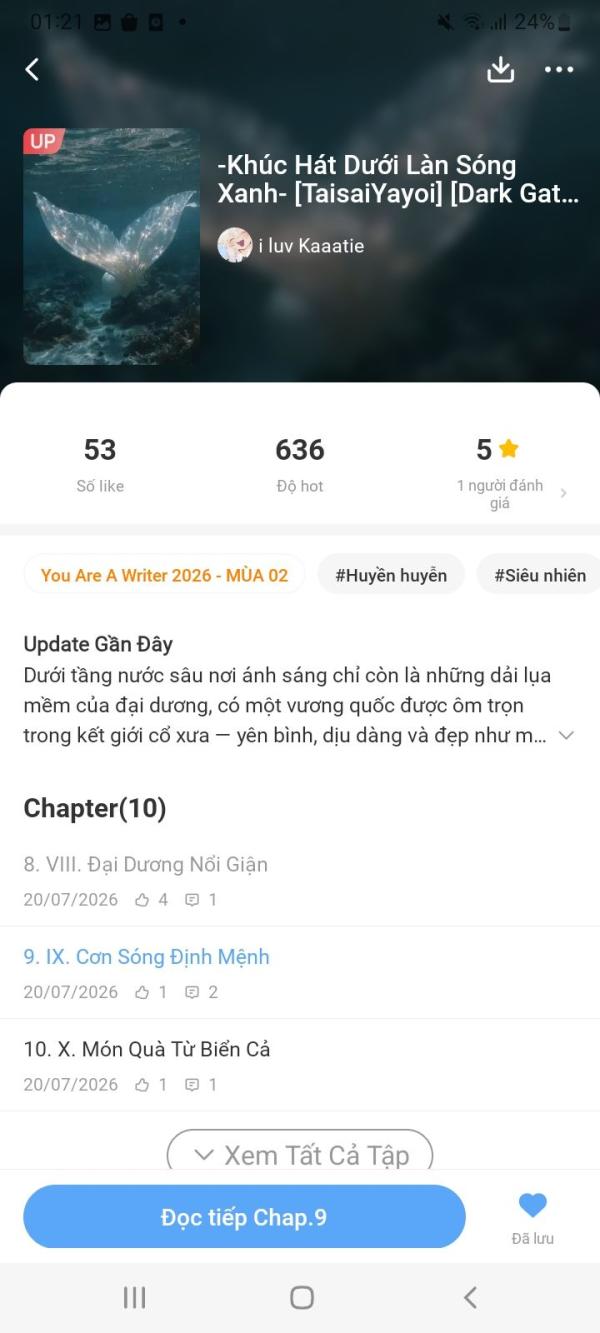Download the story for offline reading
The height and width of the screenshot is (1333, 600).
click(500, 69)
